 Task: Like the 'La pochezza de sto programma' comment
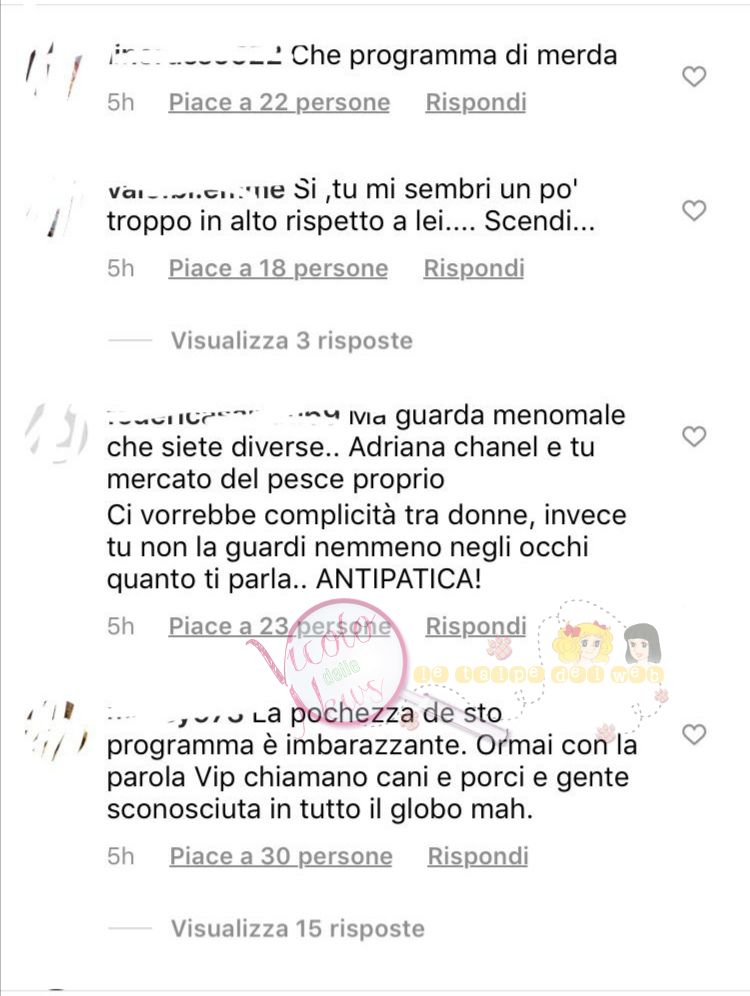pyautogui.click(x=694, y=735)
